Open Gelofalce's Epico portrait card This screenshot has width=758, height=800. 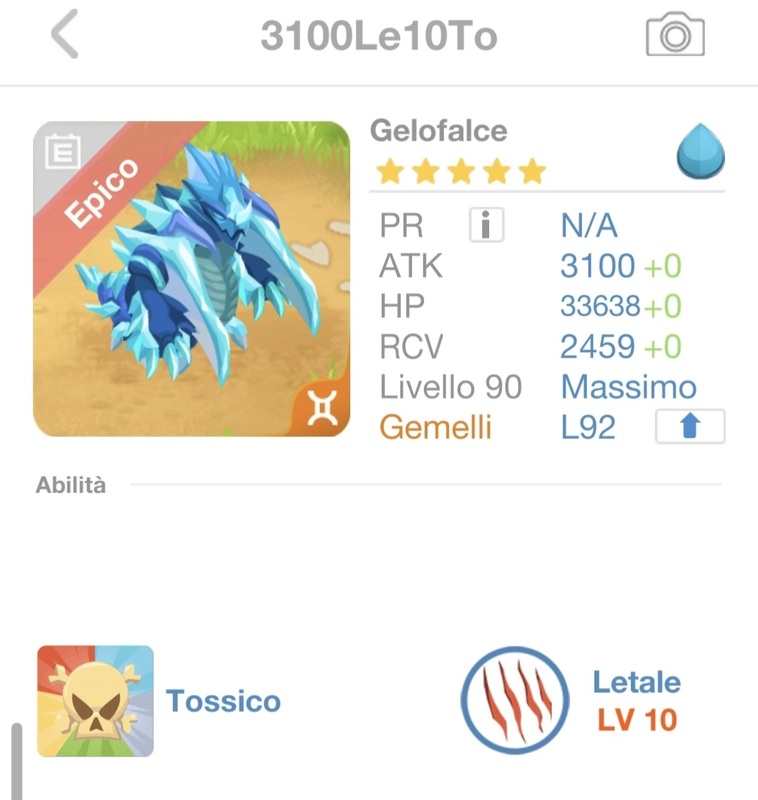pos(192,279)
